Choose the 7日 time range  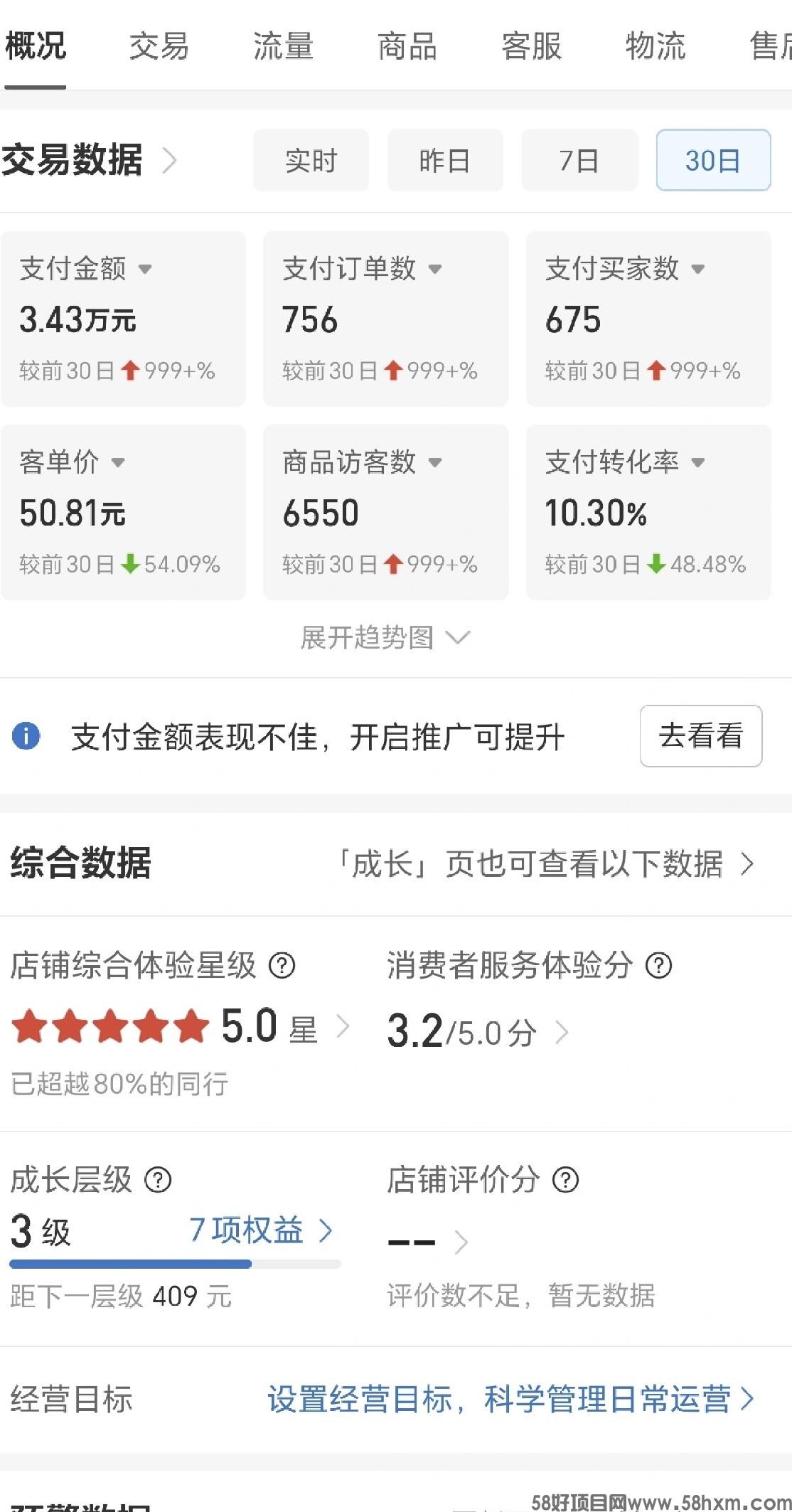(x=579, y=161)
